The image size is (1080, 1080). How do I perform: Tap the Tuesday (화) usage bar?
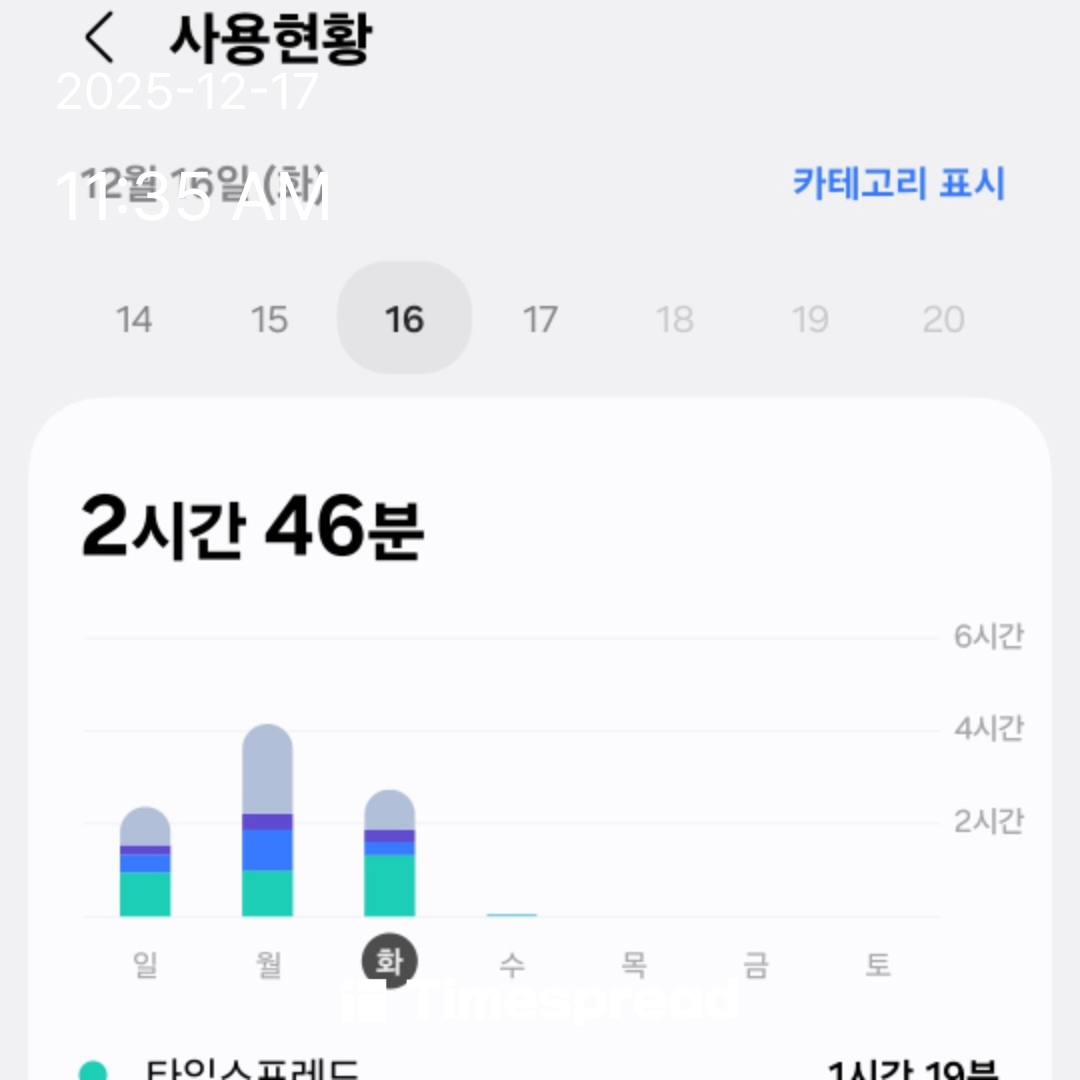tap(389, 854)
